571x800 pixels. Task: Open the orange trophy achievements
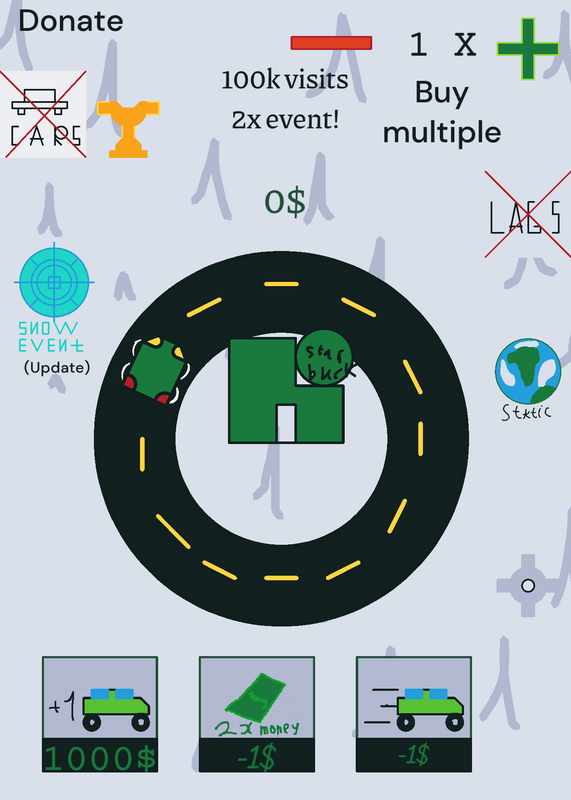[x=128, y=129]
